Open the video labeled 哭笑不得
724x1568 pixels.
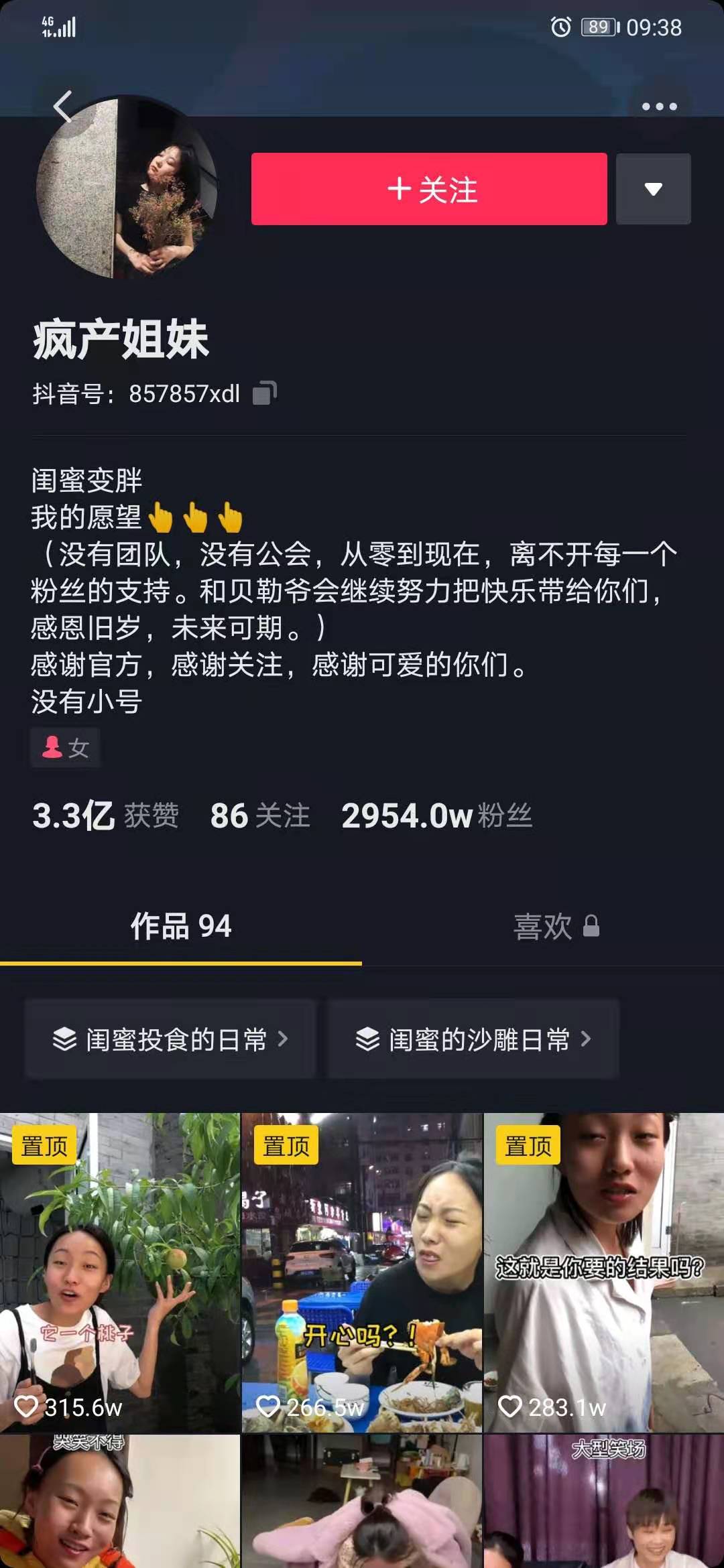coord(120,1501)
